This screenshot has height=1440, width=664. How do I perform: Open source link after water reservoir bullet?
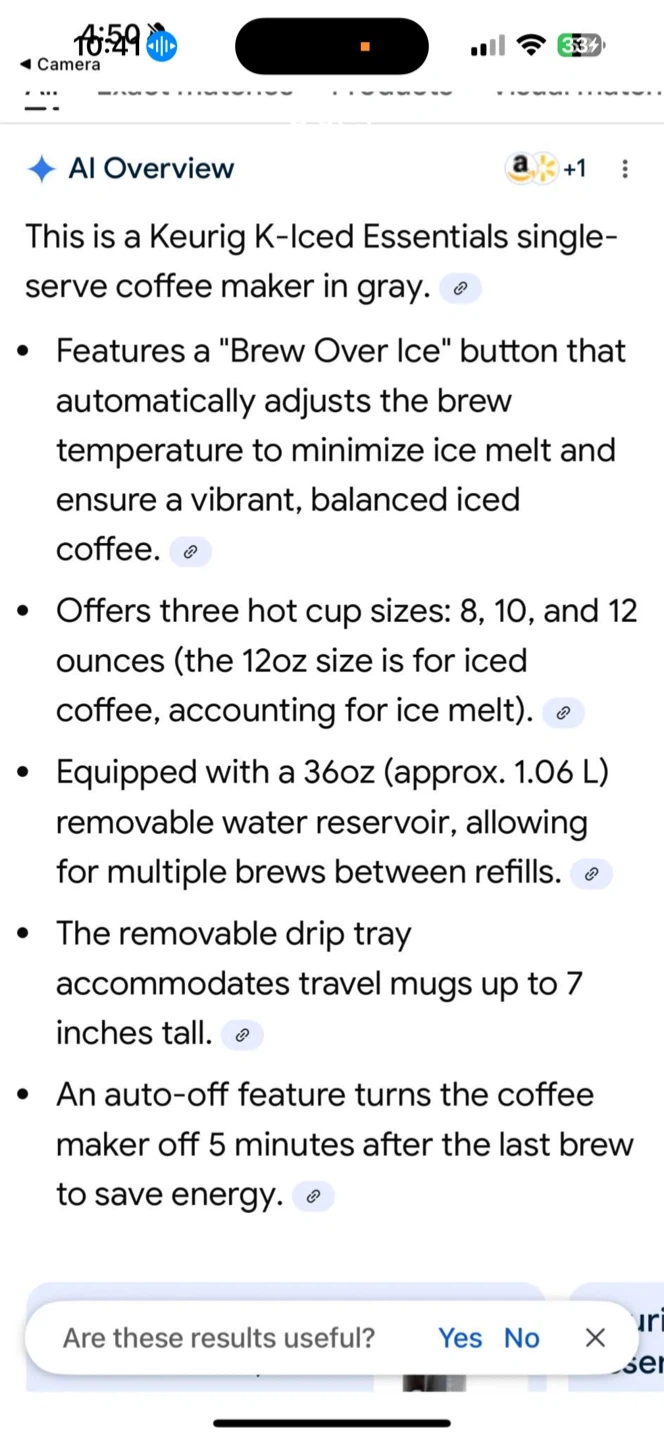click(x=591, y=874)
